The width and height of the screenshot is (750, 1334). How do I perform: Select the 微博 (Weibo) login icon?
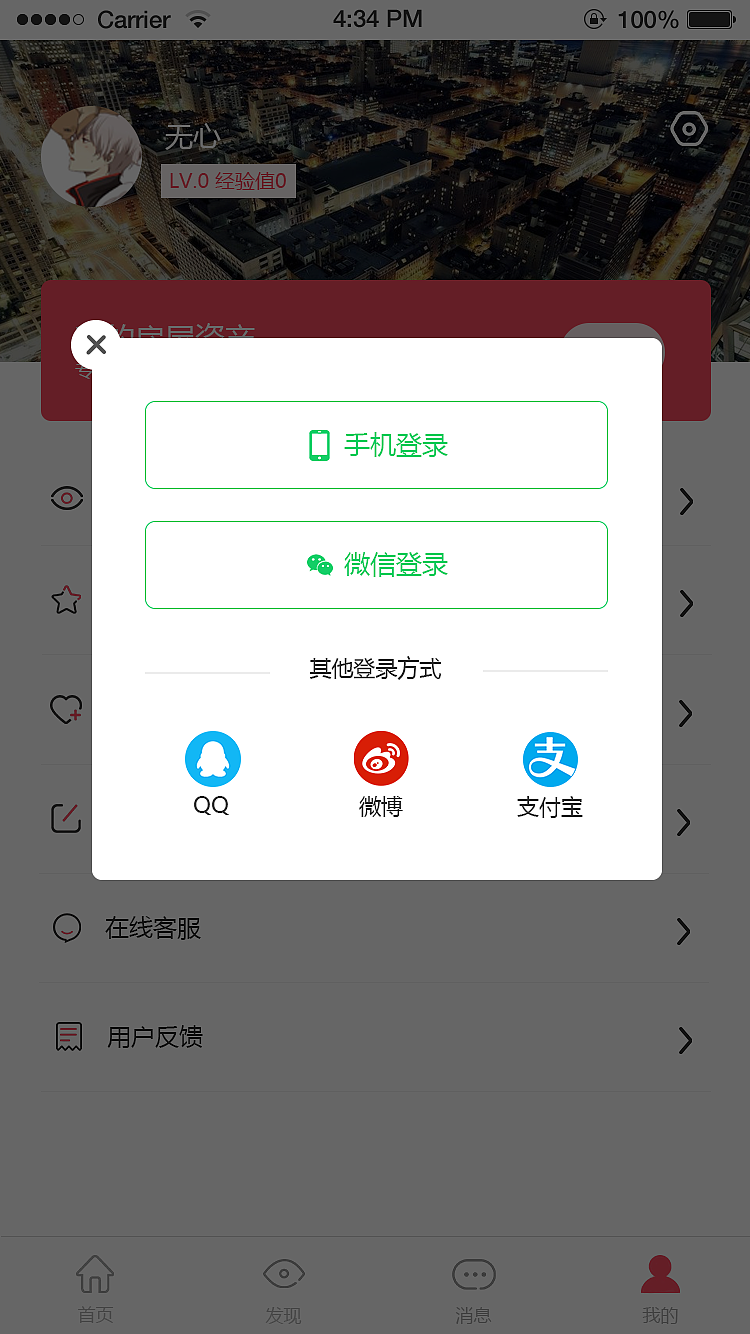click(381, 758)
